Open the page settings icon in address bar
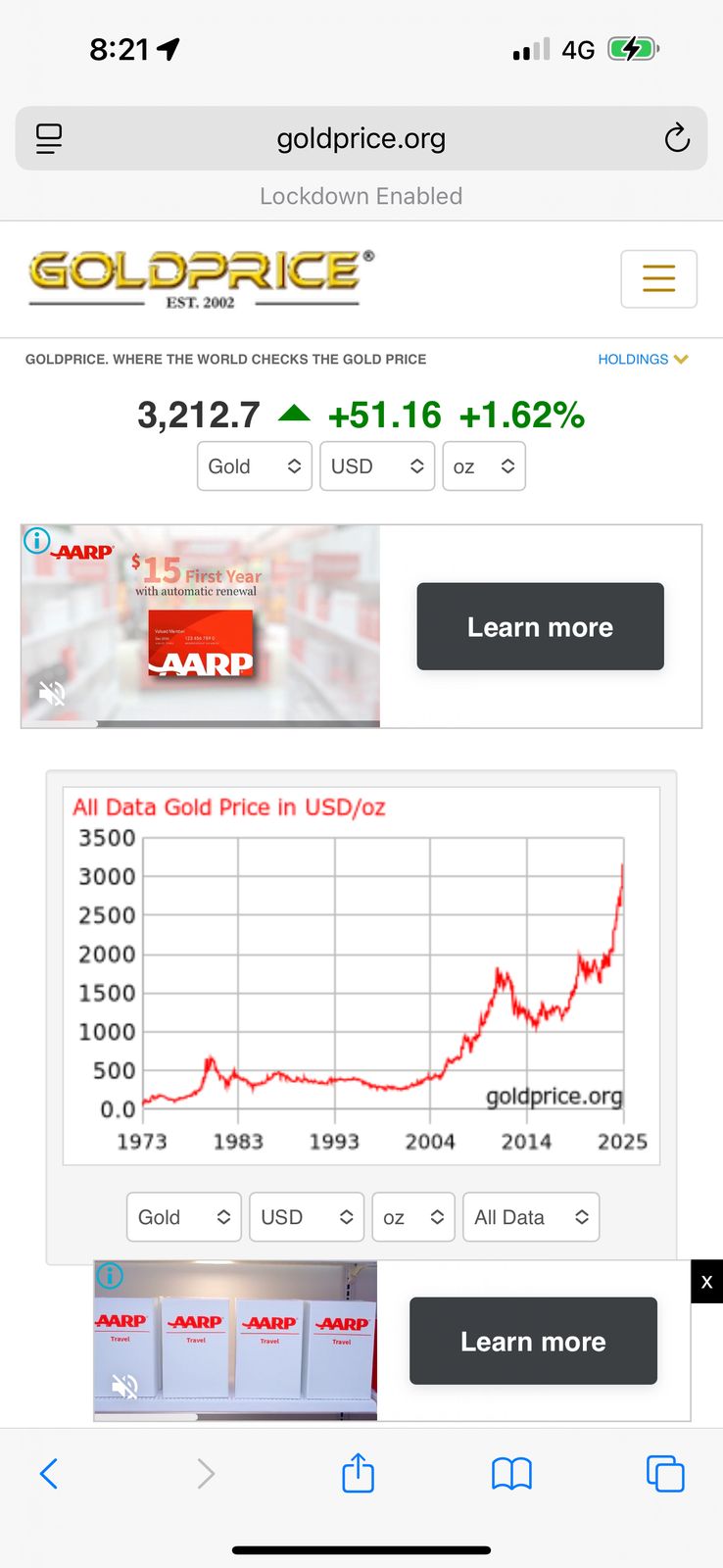This screenshot has height=1568, width=723. (49, 139)
